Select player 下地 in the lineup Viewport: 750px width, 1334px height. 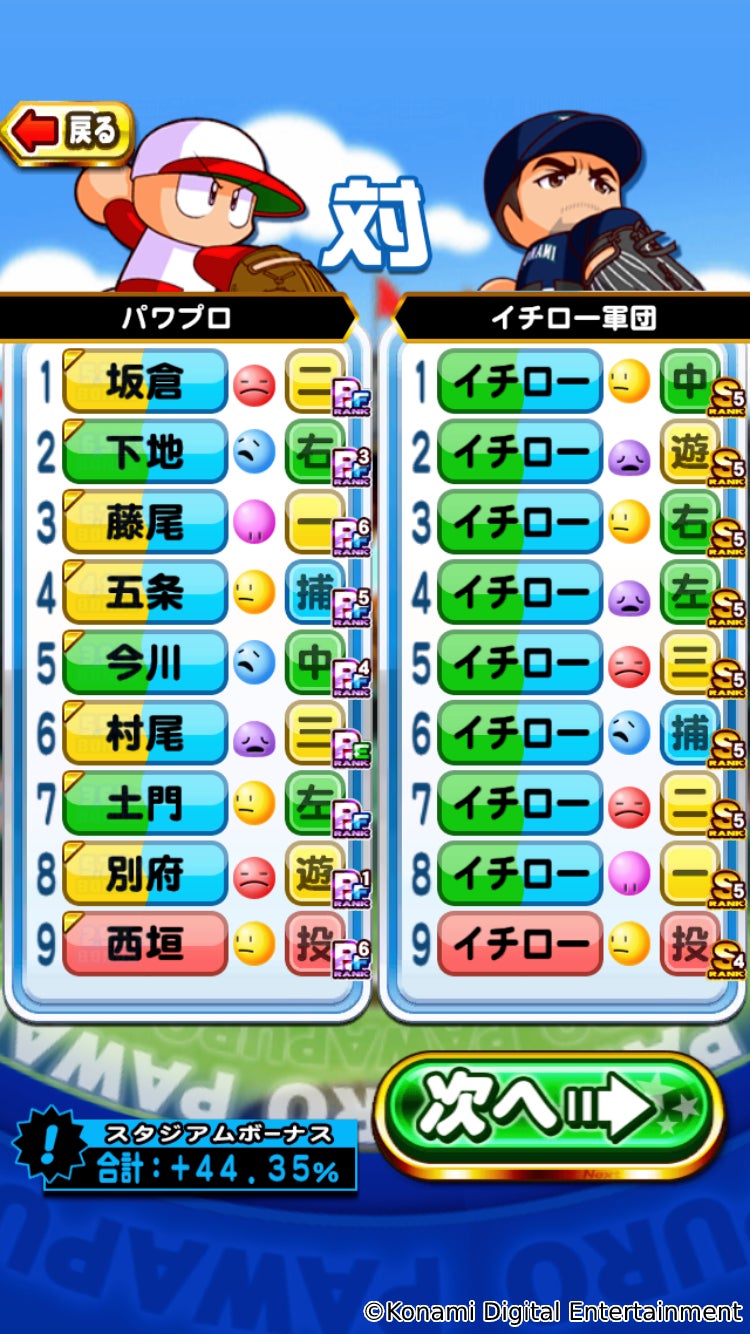[146, 453]
